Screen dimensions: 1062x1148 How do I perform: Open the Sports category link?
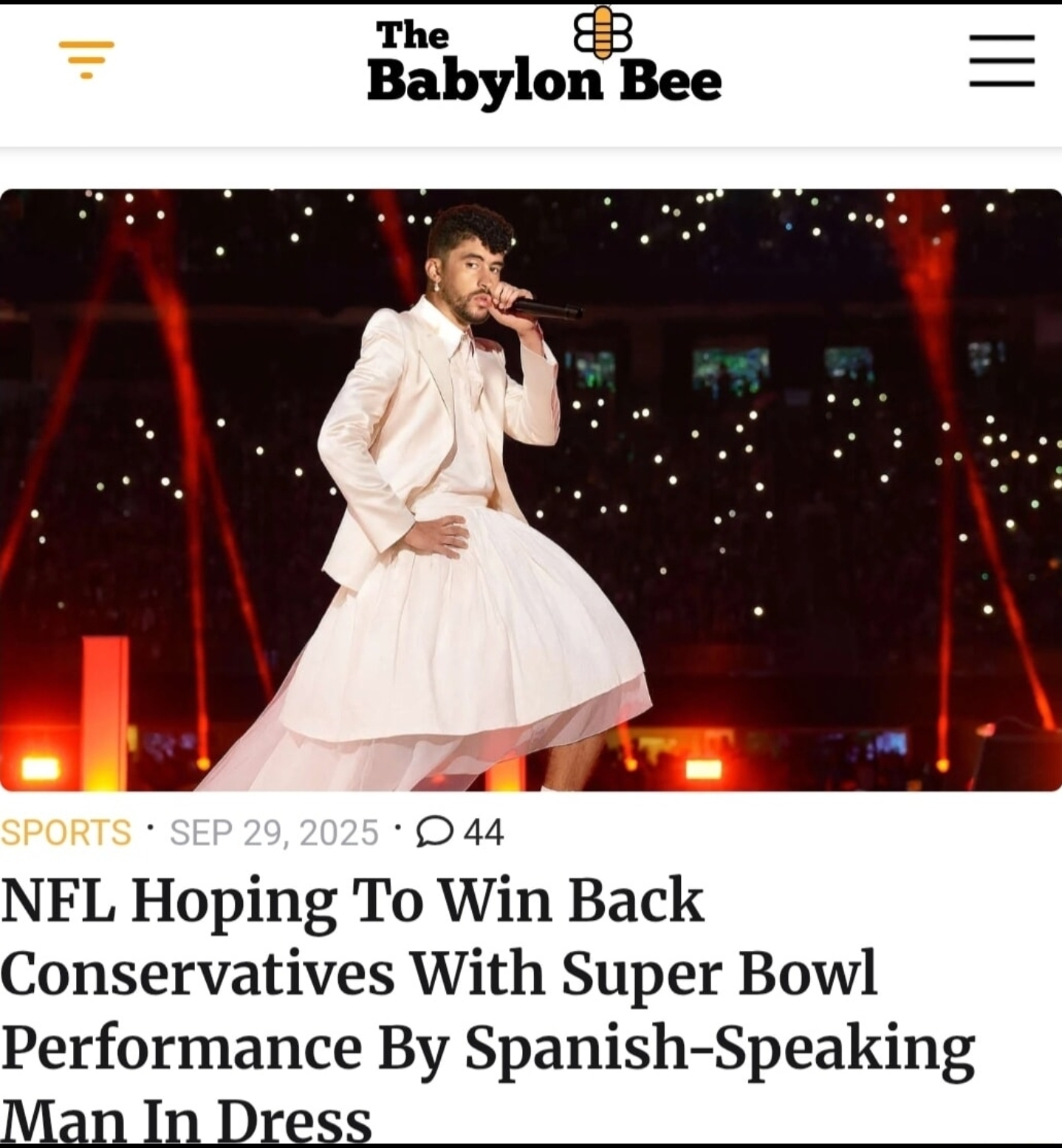coord(66,833)
